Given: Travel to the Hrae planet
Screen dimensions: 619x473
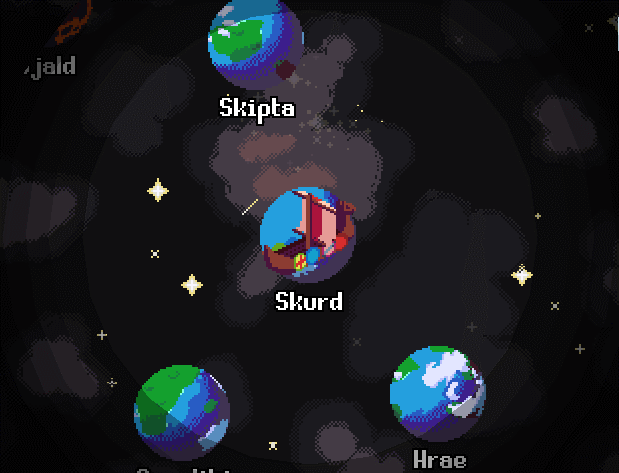Looking at the screenshot, I should click(x=437, y=394).
